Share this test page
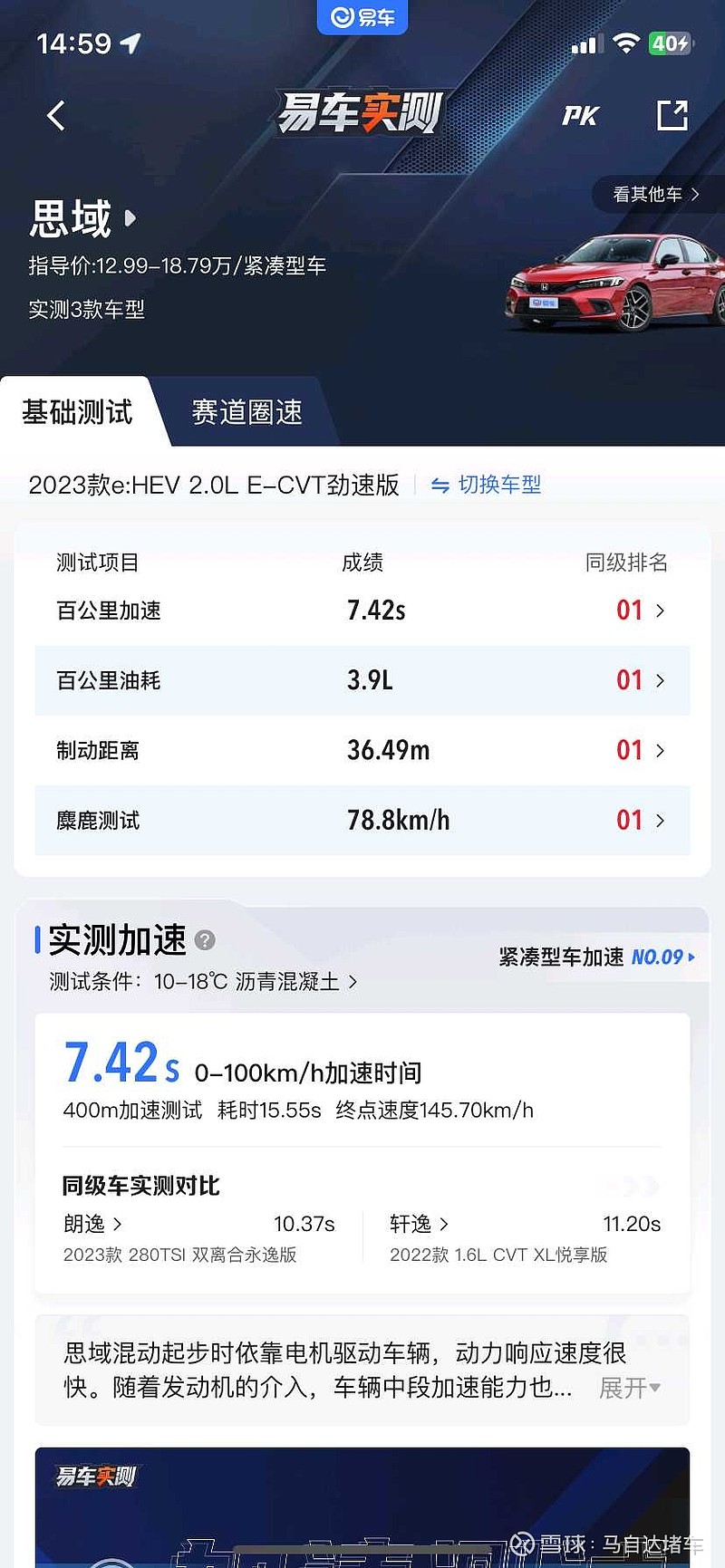 pos(672,116)
